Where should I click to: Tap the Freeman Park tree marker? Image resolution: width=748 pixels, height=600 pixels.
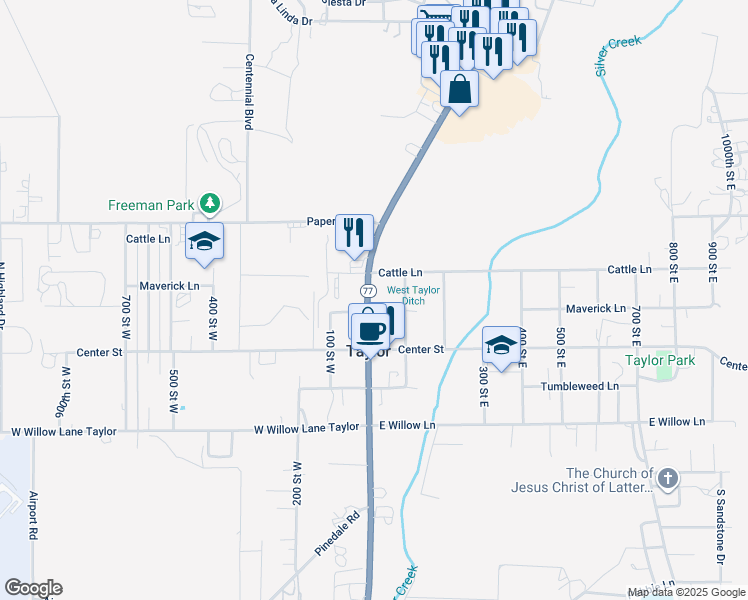tap(210, 205)
